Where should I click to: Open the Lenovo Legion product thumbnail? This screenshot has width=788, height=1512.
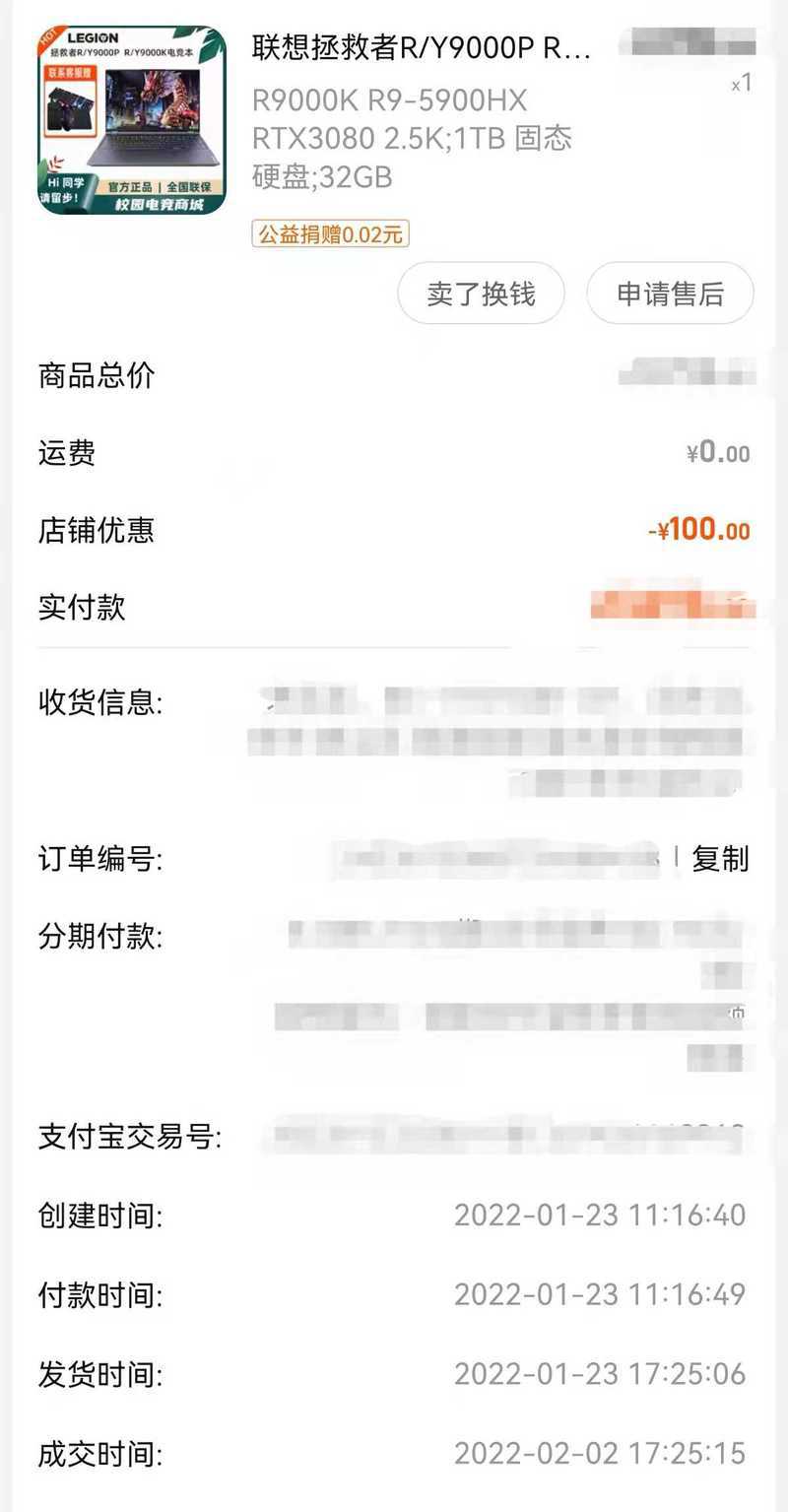point(132,120)
